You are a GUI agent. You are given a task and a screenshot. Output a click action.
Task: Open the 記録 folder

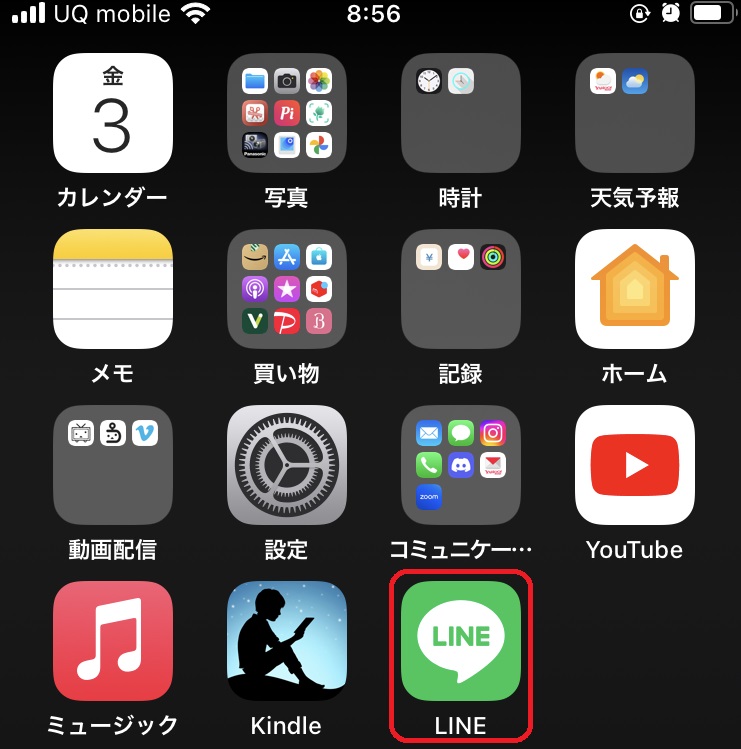[x=461, y=289]
